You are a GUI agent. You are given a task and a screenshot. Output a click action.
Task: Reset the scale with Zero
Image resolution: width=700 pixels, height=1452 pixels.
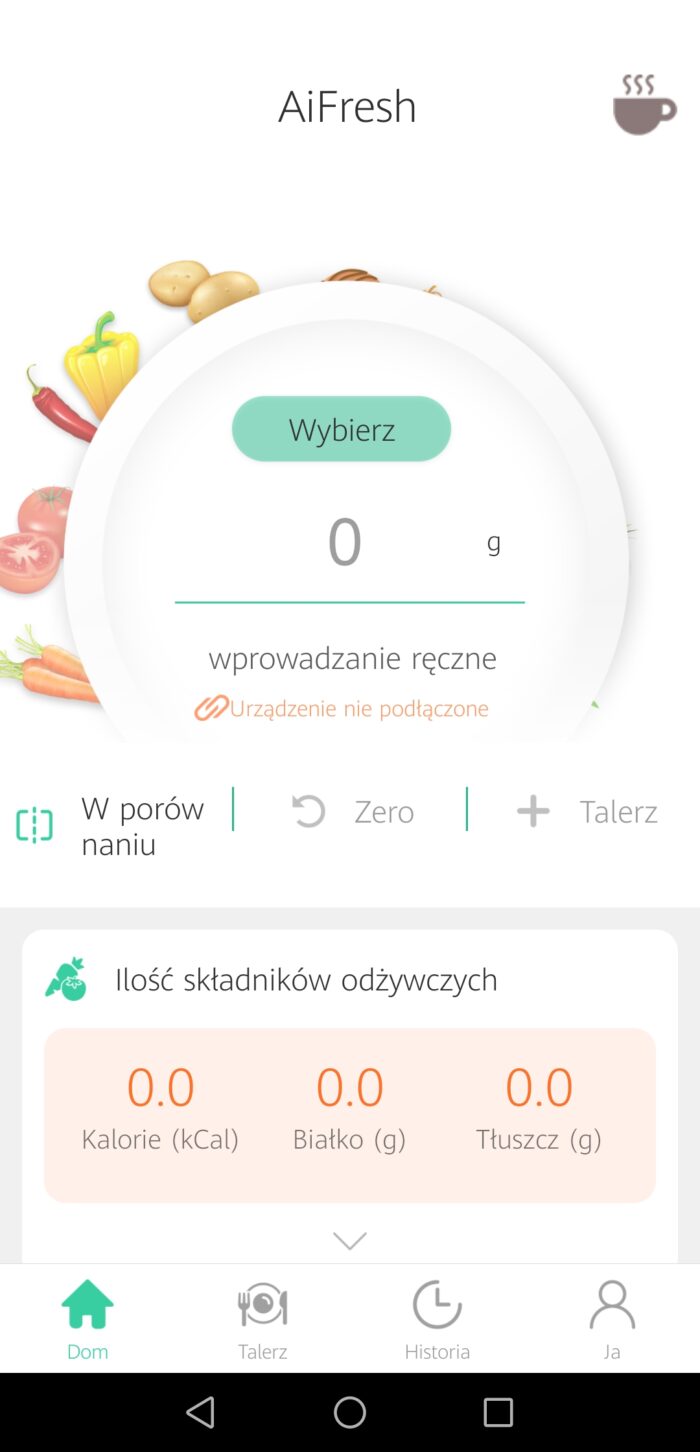click(x=353, y=811)
